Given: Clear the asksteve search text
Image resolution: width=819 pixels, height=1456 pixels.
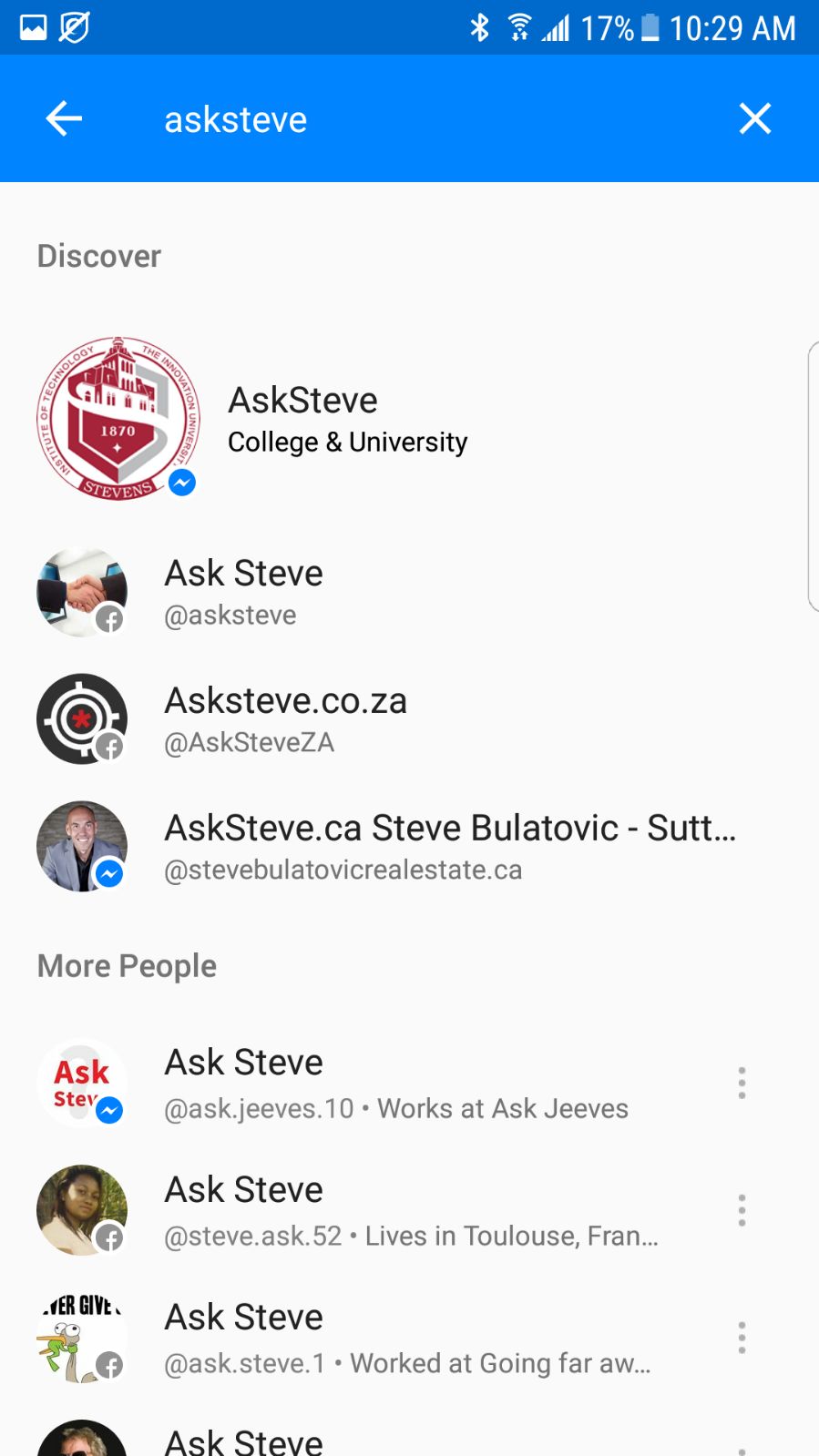Looking at the screenshot, I should tap(754, 118).
